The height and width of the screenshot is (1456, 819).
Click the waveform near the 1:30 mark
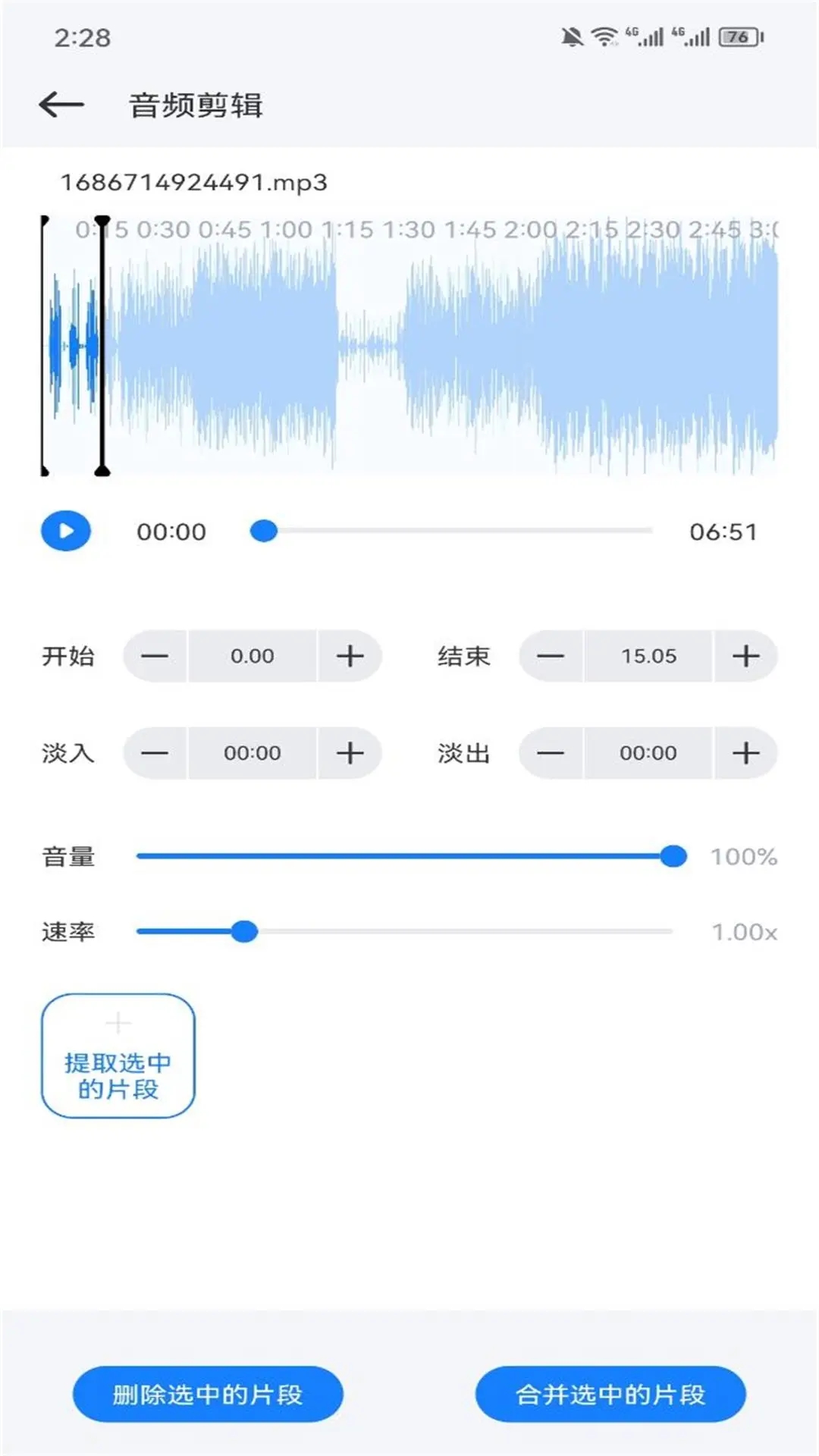[x=409, y=349]
